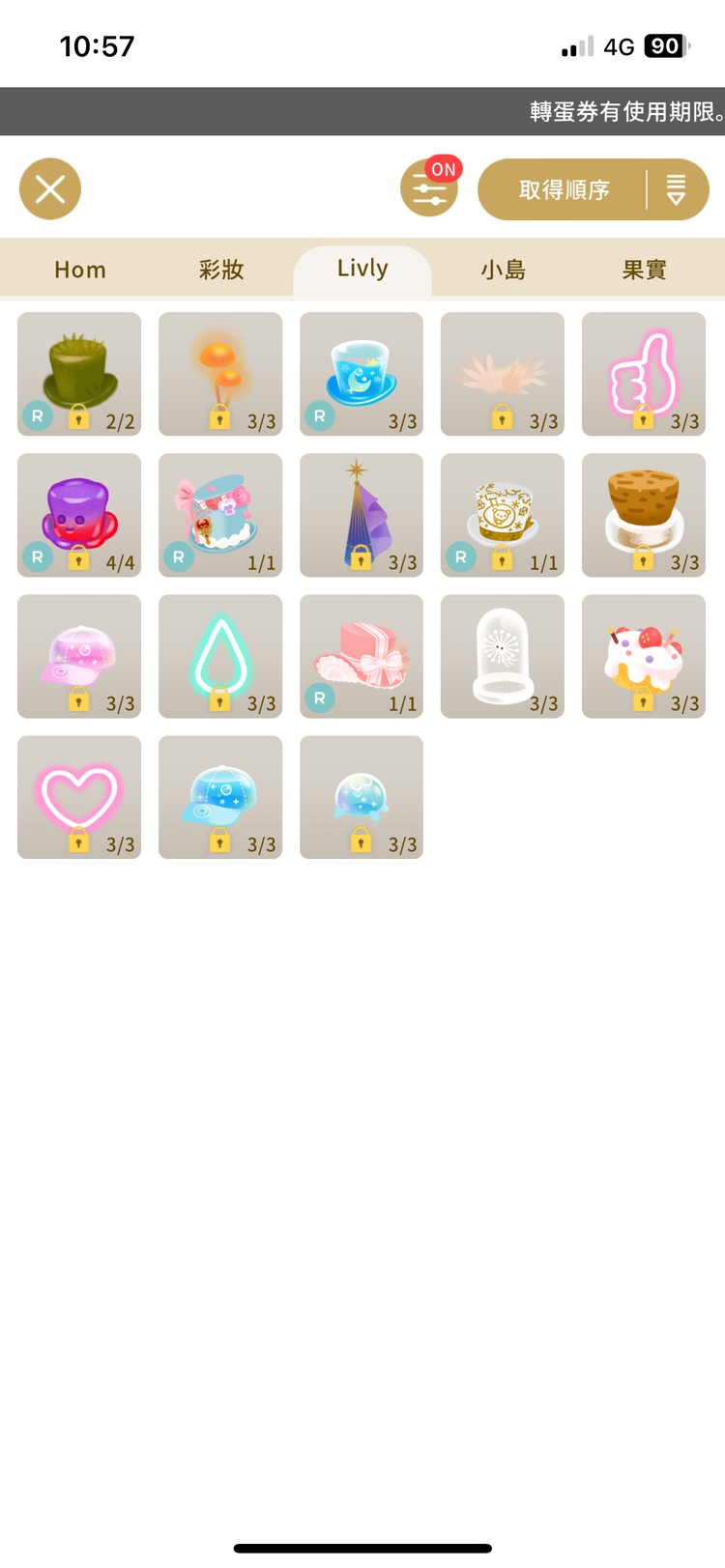725x1568 pixels.
Task: Switch to the Hom tab
Action: (80, 270)
